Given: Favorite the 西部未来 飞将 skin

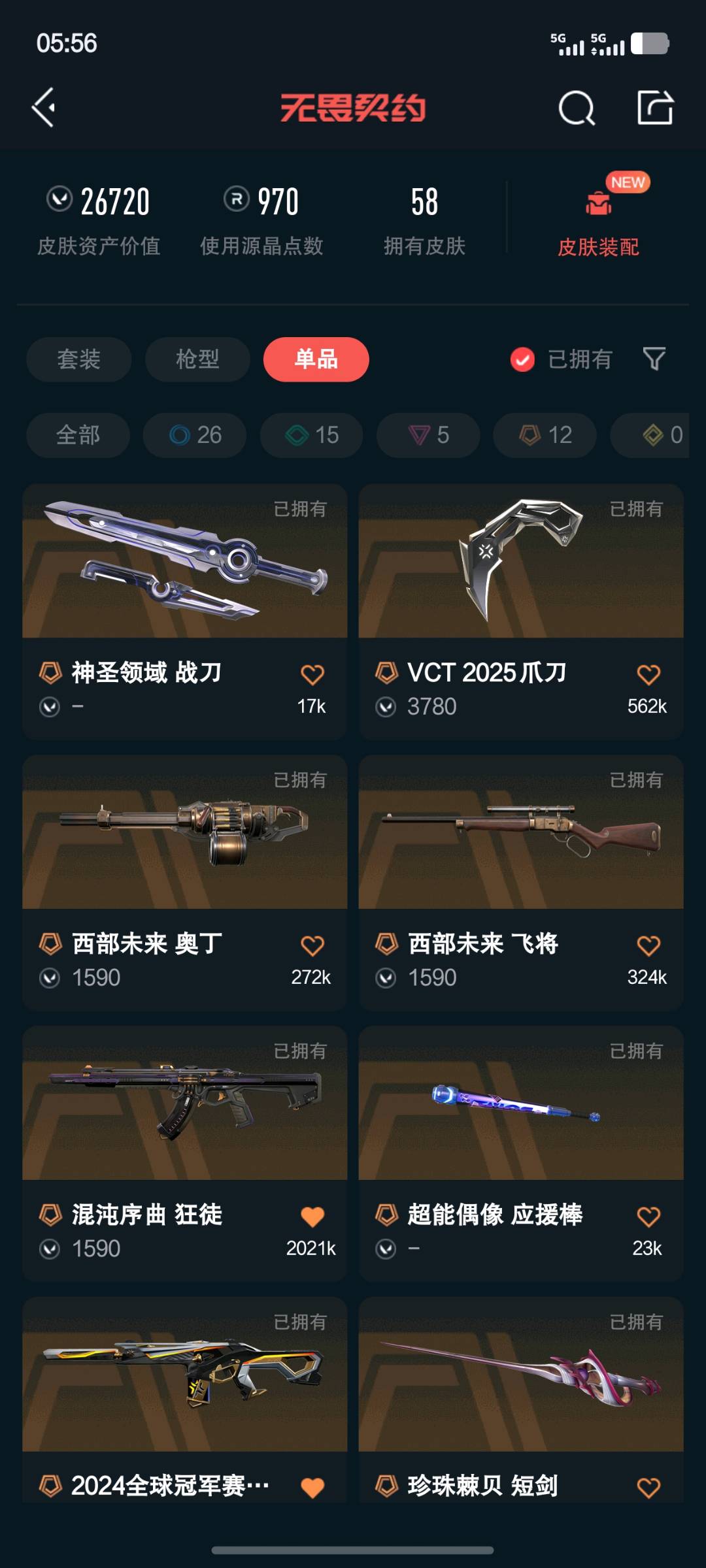Looking at the screenshot, I should pos(648,945).
